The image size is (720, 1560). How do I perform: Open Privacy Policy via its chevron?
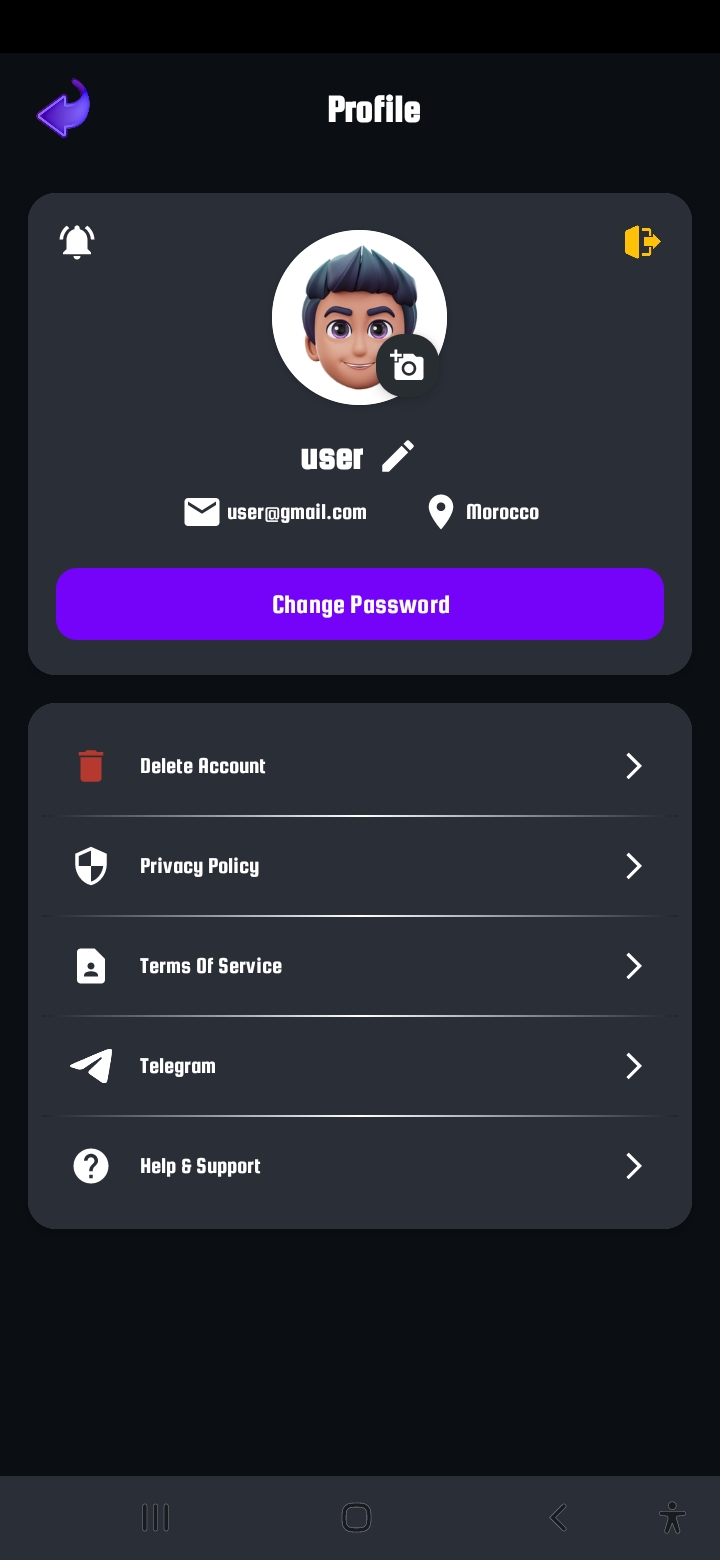click(633, 866)
